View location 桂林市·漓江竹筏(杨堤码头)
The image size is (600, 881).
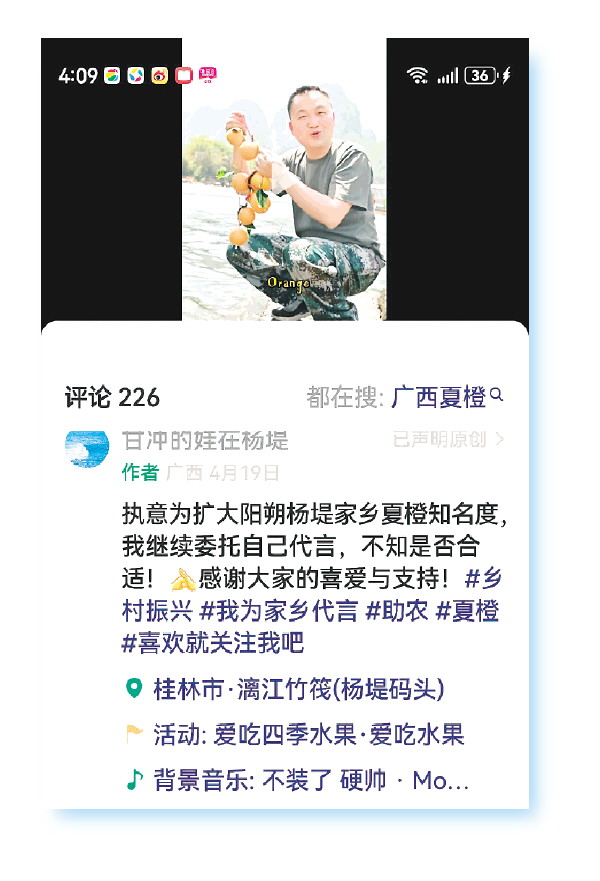298,690
